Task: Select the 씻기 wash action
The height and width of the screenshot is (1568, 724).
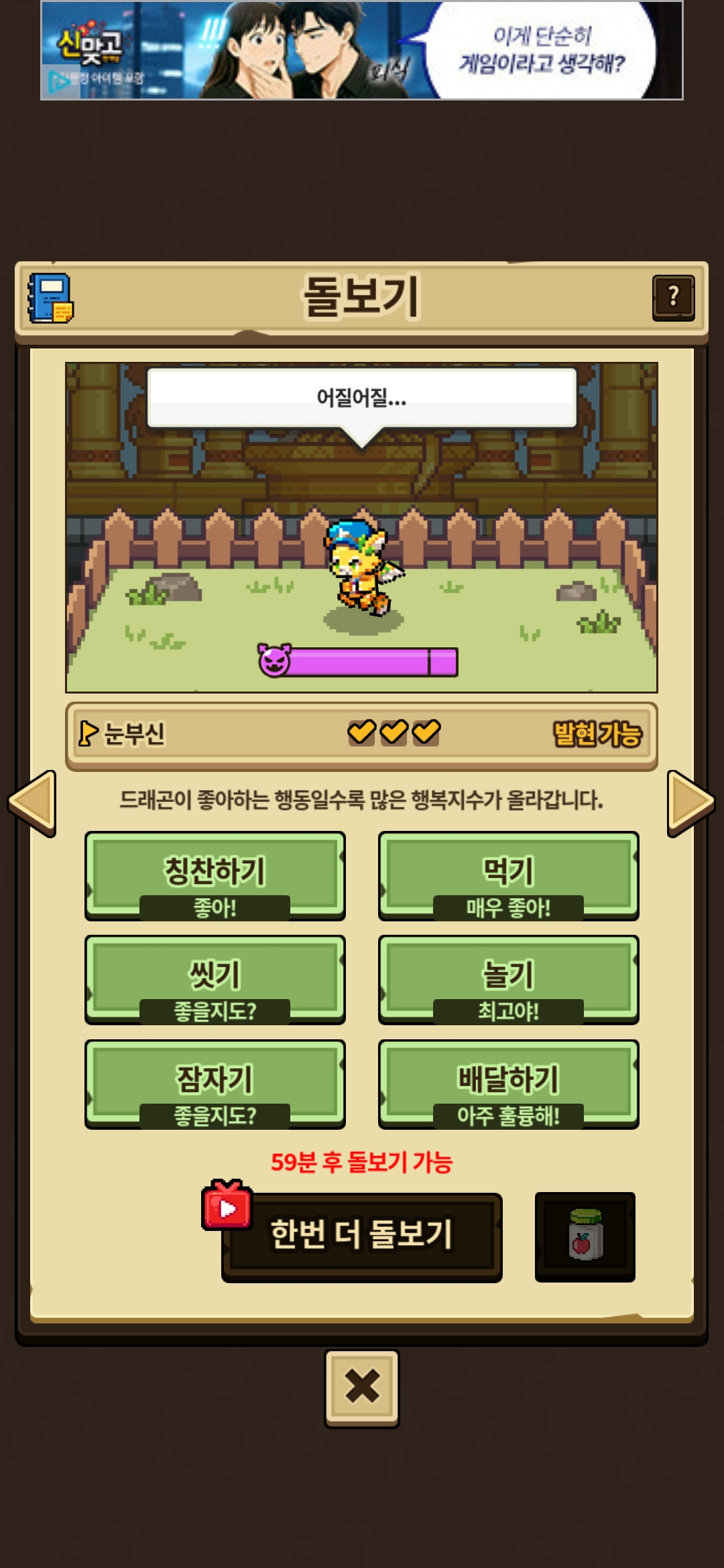Action: (x=215, y=980)
